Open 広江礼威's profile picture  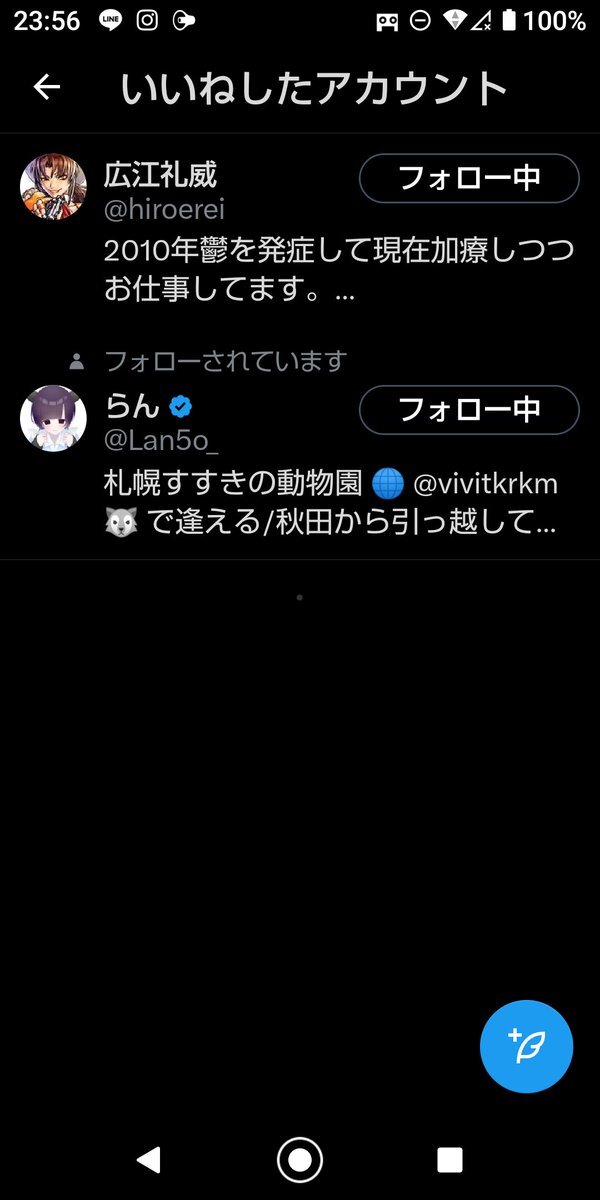click(53, 187)
